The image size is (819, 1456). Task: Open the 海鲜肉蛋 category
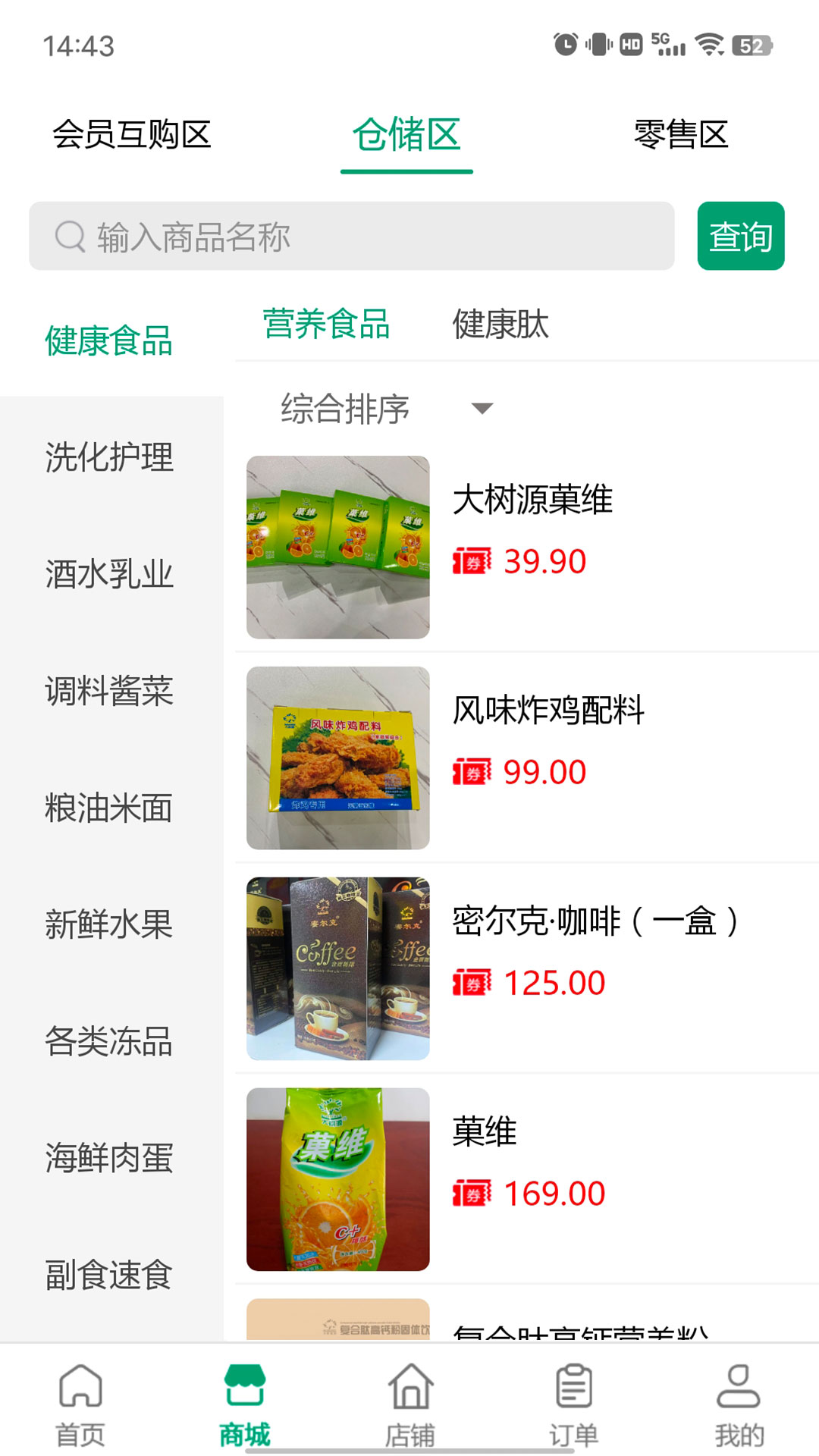click(109, 1158)
